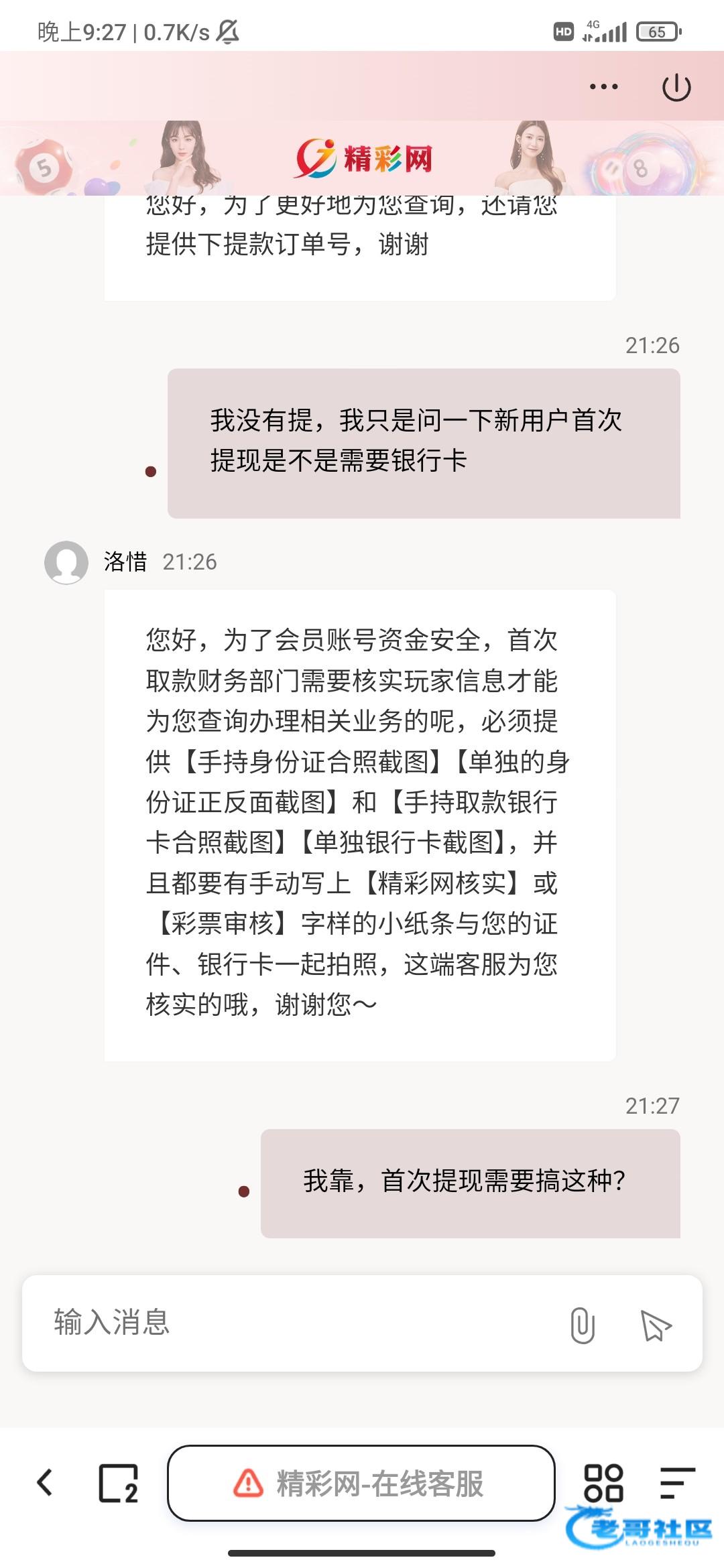Focus the 输入消息 message field
The height and width of the screenshot is (1568, 724).
click(x=295, y=1323)
